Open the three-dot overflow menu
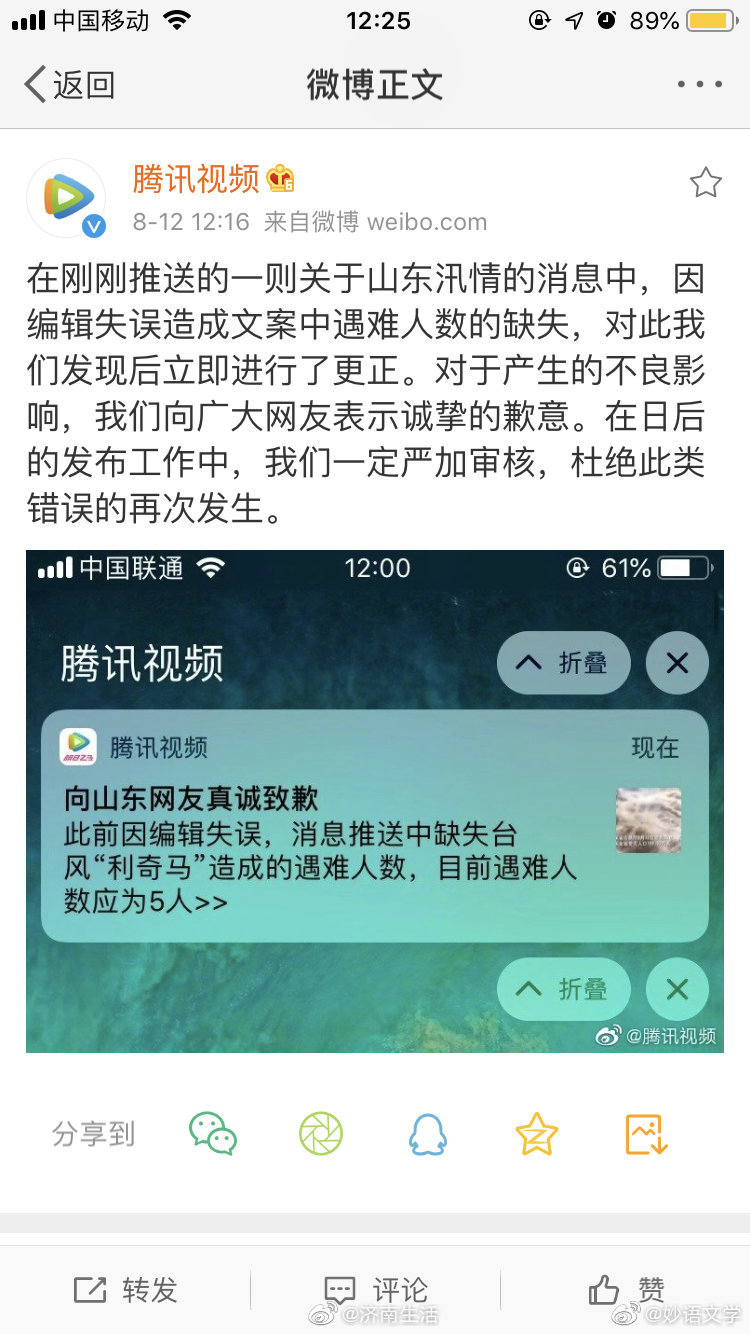This screenshot has width=750, height=1334. 699,85
